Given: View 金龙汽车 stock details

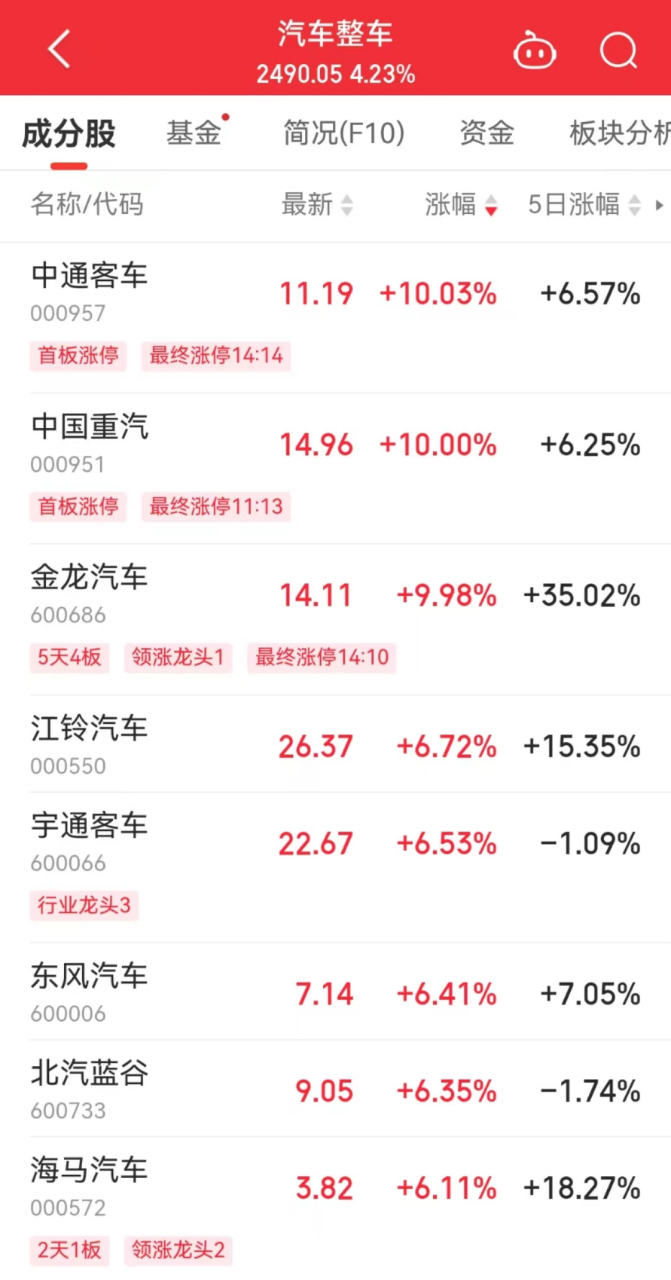Looking at the screenshot, I should [x=89, y=577].
